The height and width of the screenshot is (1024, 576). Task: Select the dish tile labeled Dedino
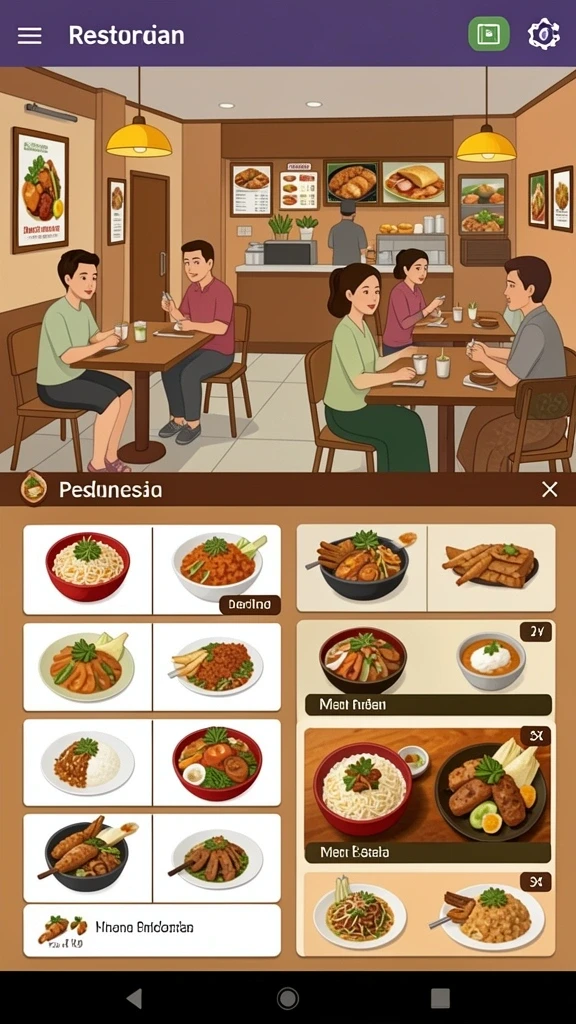[217, 570]
